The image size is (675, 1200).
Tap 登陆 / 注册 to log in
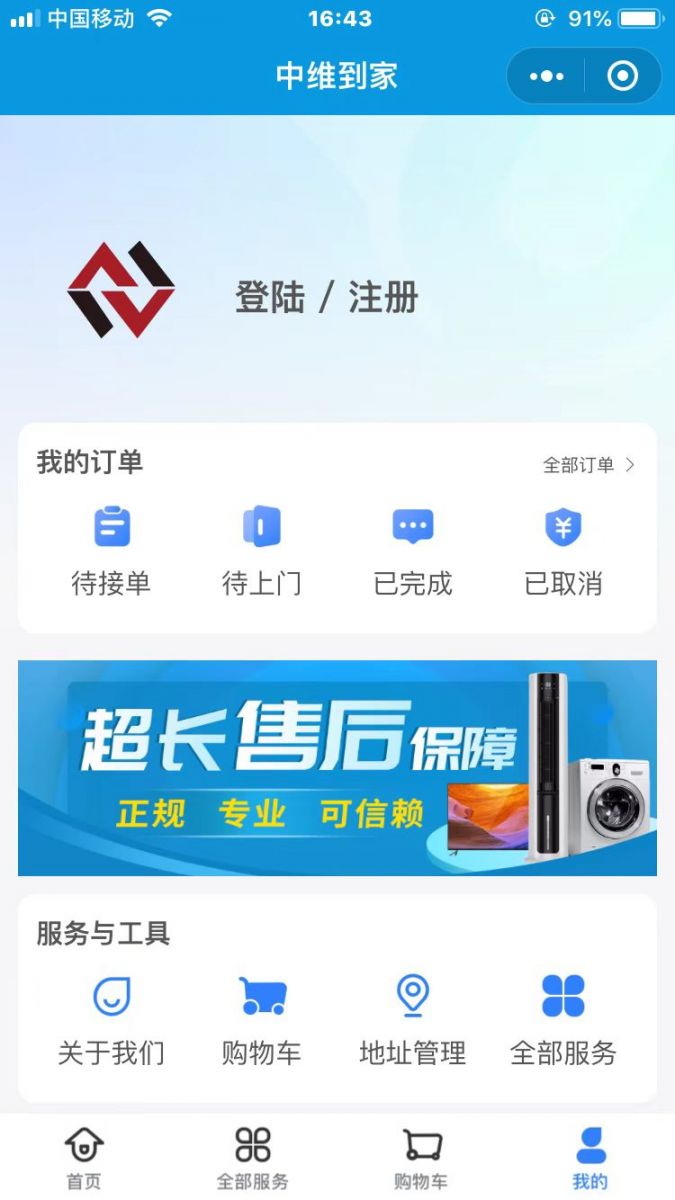pos(326,297)
